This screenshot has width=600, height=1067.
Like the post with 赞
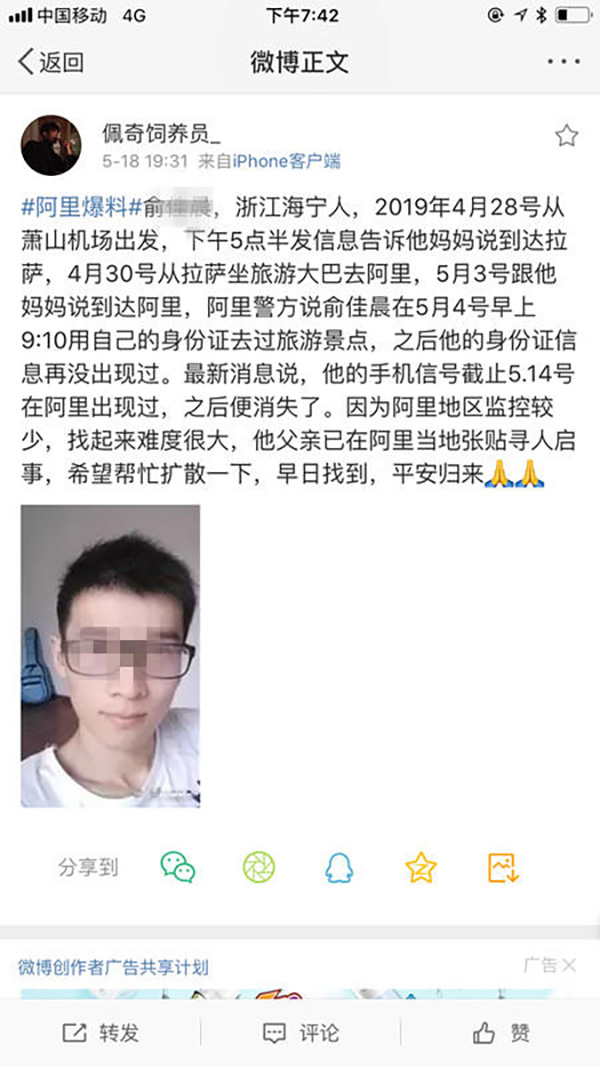[501, 1033]
